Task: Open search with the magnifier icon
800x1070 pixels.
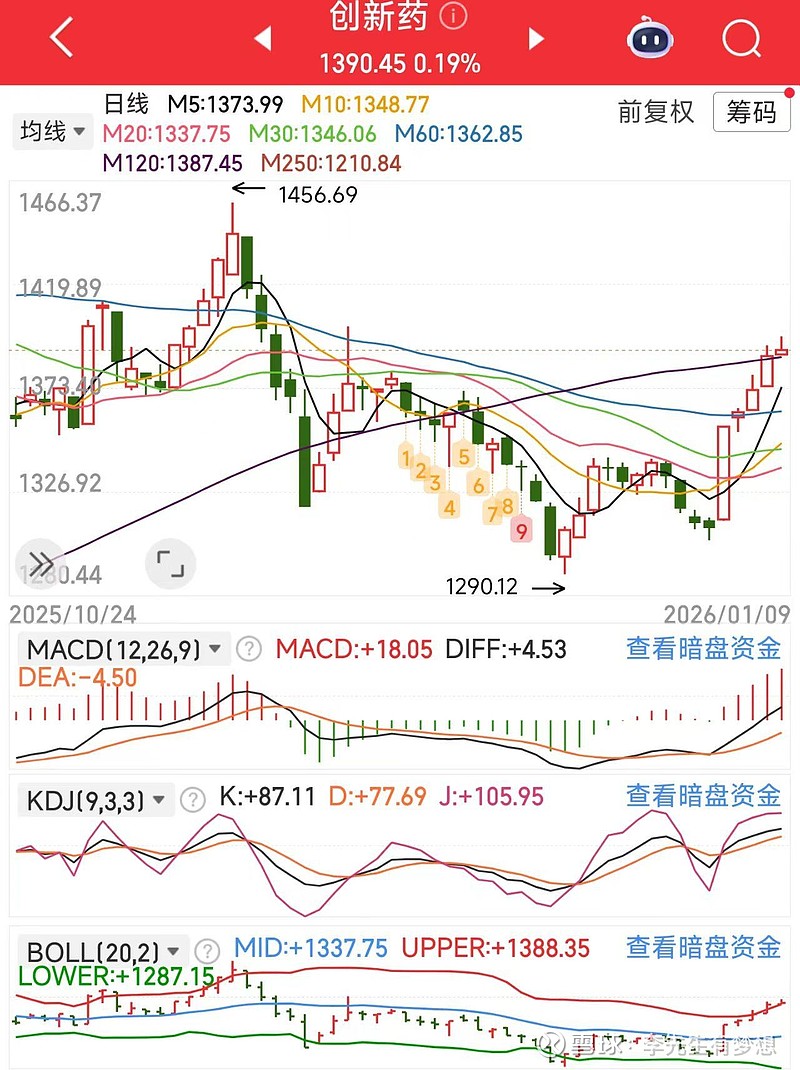Action: 741,37
